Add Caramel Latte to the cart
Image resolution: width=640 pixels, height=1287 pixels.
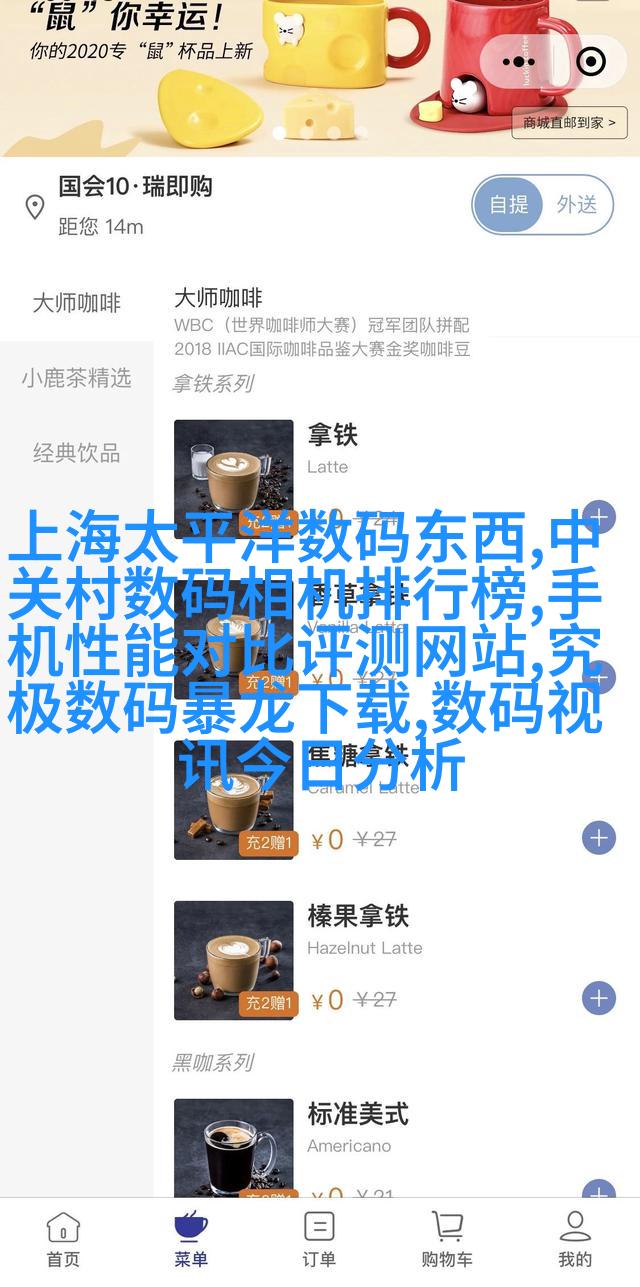[x=598, y=838]
